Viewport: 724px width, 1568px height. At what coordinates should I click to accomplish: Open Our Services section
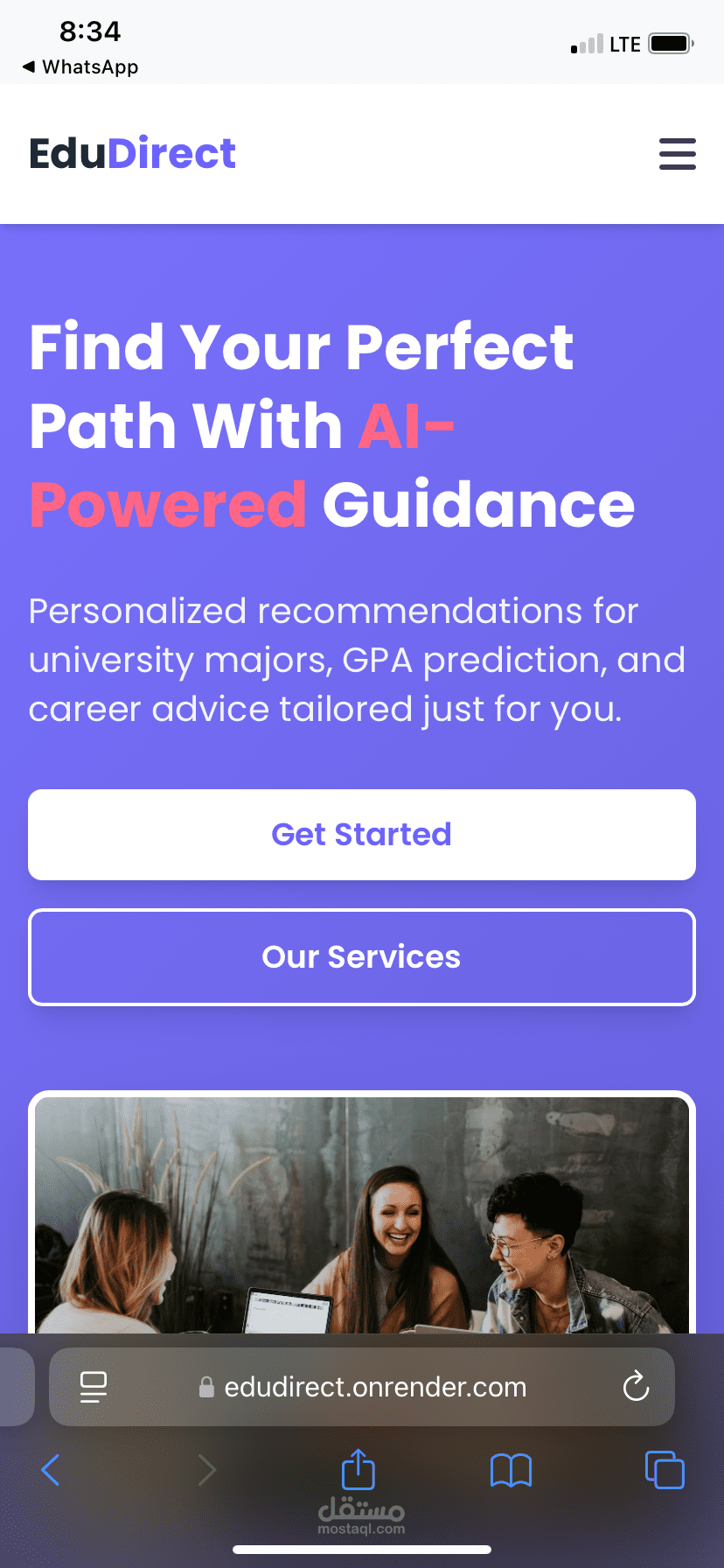pos(362,957)
